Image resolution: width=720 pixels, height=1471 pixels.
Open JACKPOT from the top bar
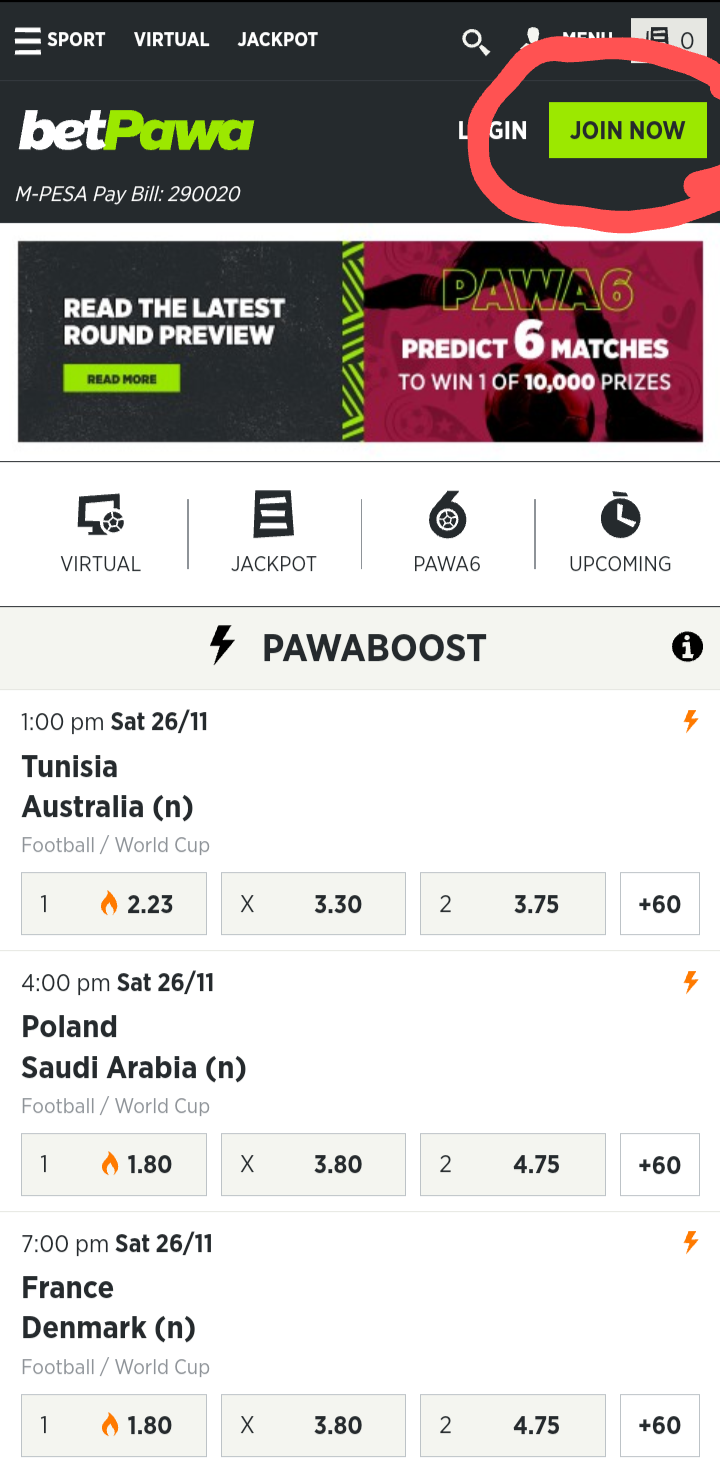click(277, 40)
